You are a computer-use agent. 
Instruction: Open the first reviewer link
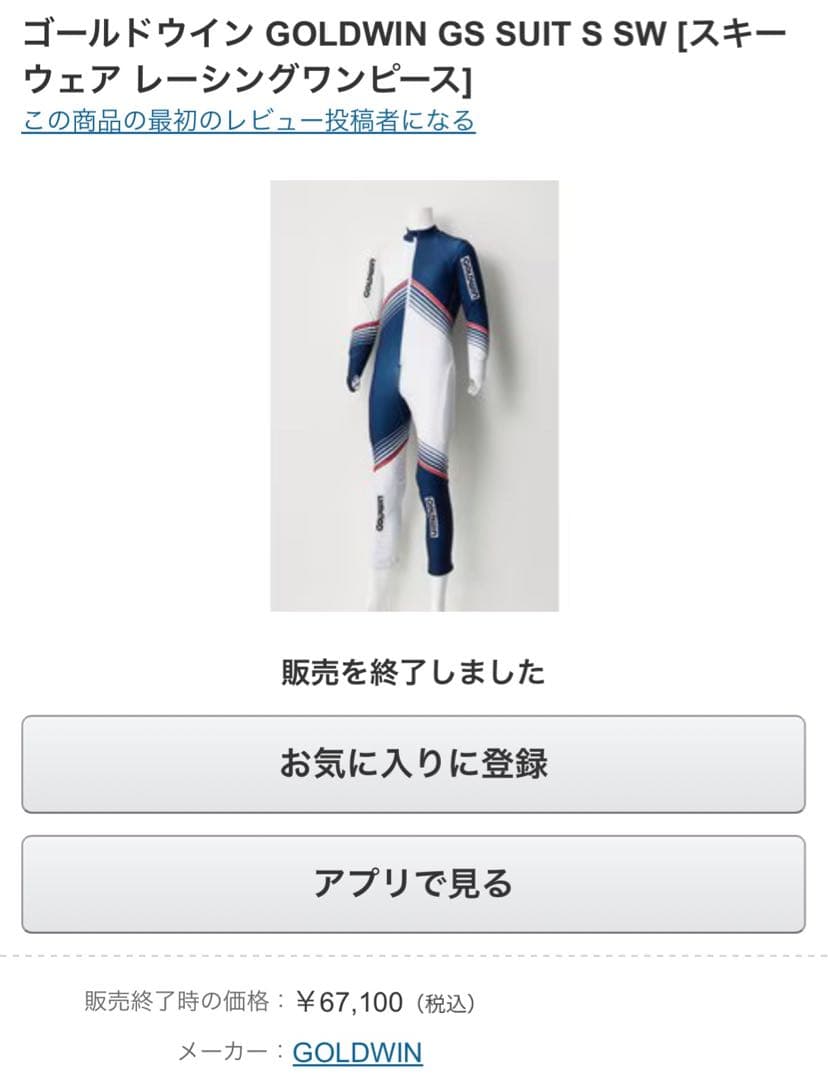pyautogui.click(x=248, y=121)
